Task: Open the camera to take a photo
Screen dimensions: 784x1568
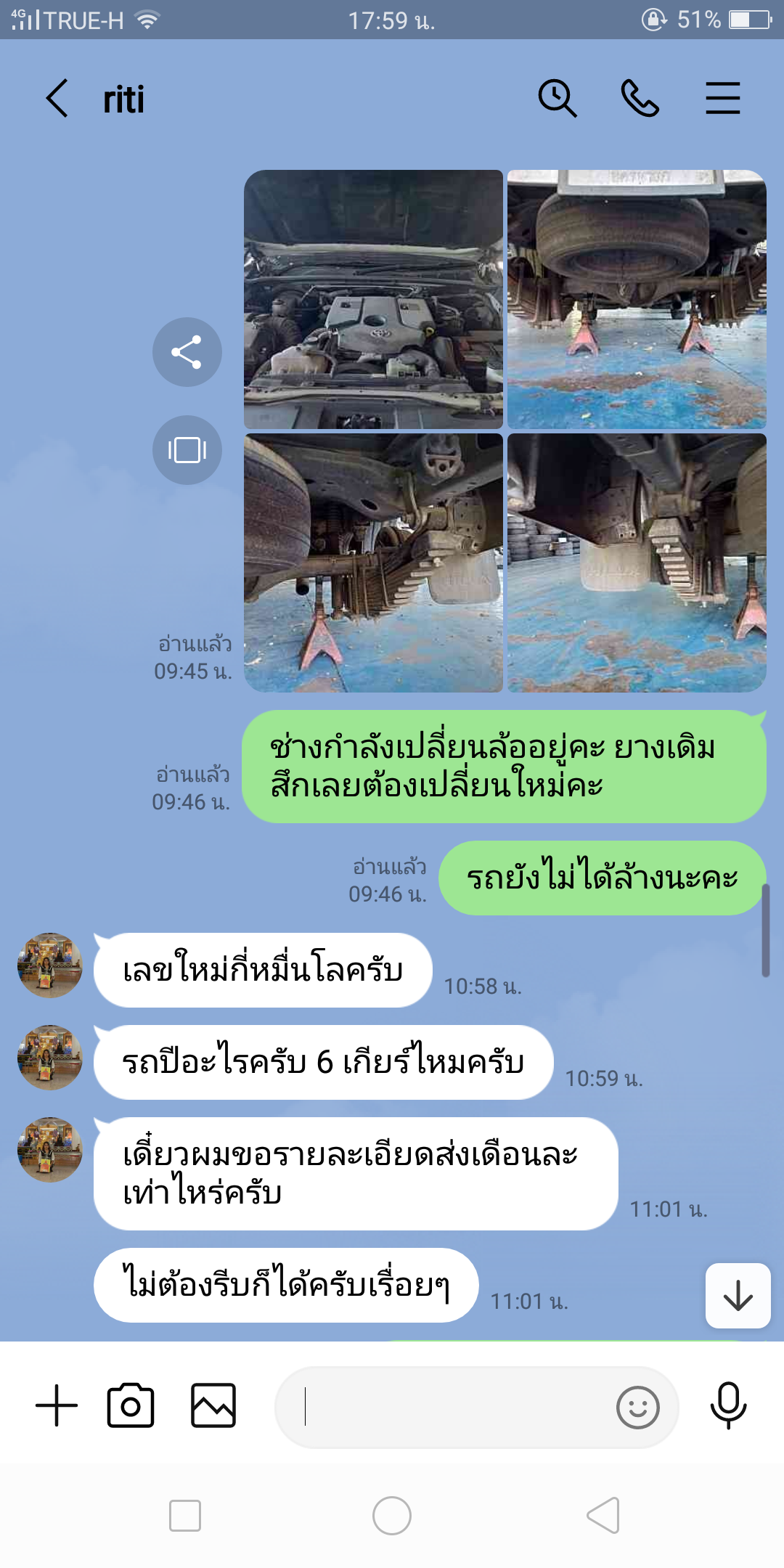Action: [131, 1405]
